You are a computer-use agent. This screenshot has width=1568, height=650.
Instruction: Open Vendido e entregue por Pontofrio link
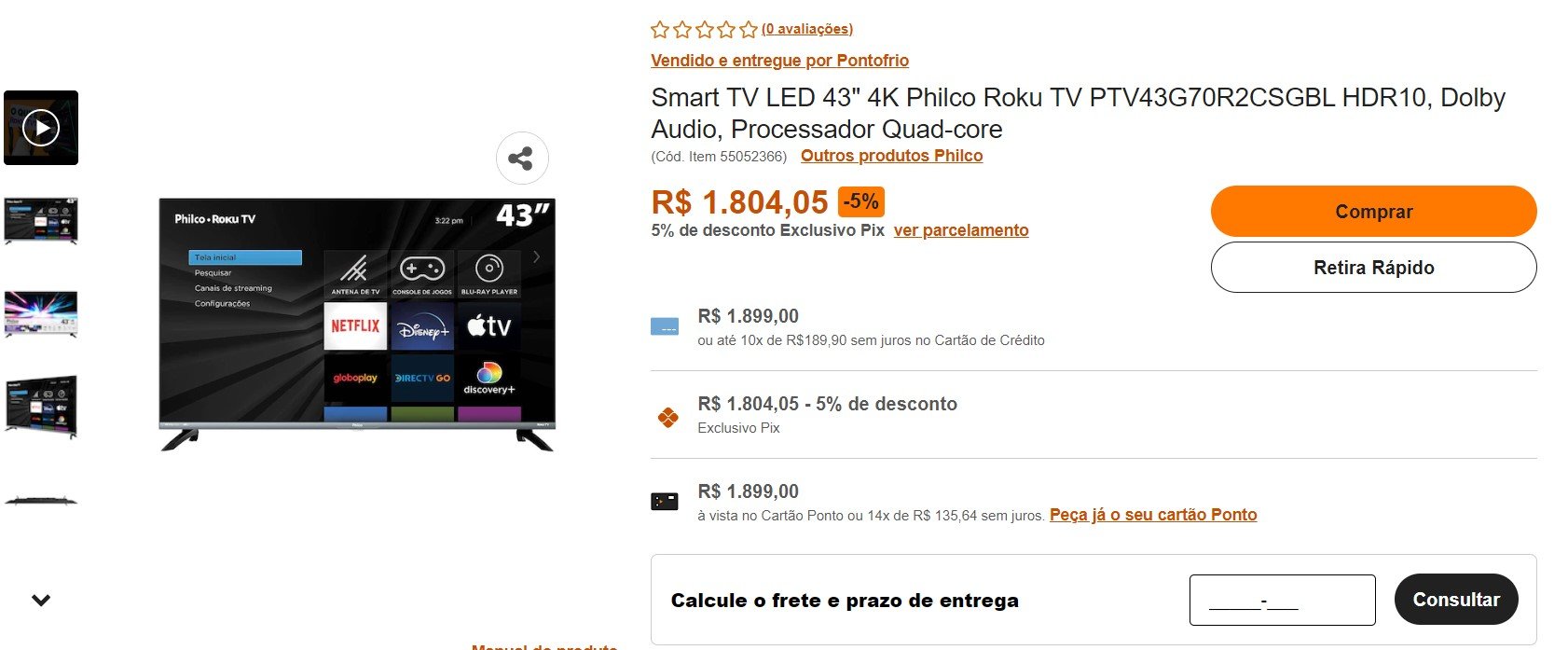[x=779, y=61]
